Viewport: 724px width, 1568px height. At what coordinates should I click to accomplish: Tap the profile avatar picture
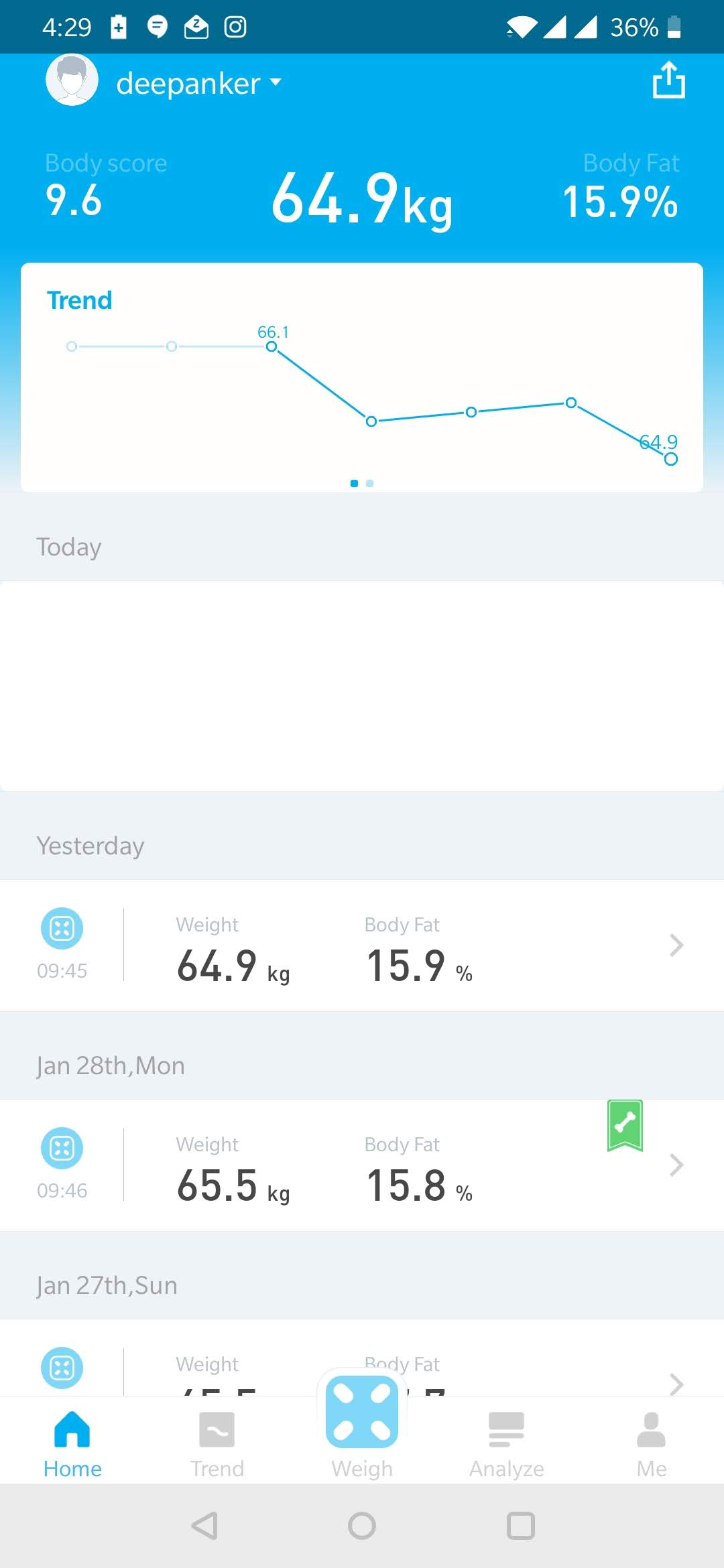(x=72, y=80)
